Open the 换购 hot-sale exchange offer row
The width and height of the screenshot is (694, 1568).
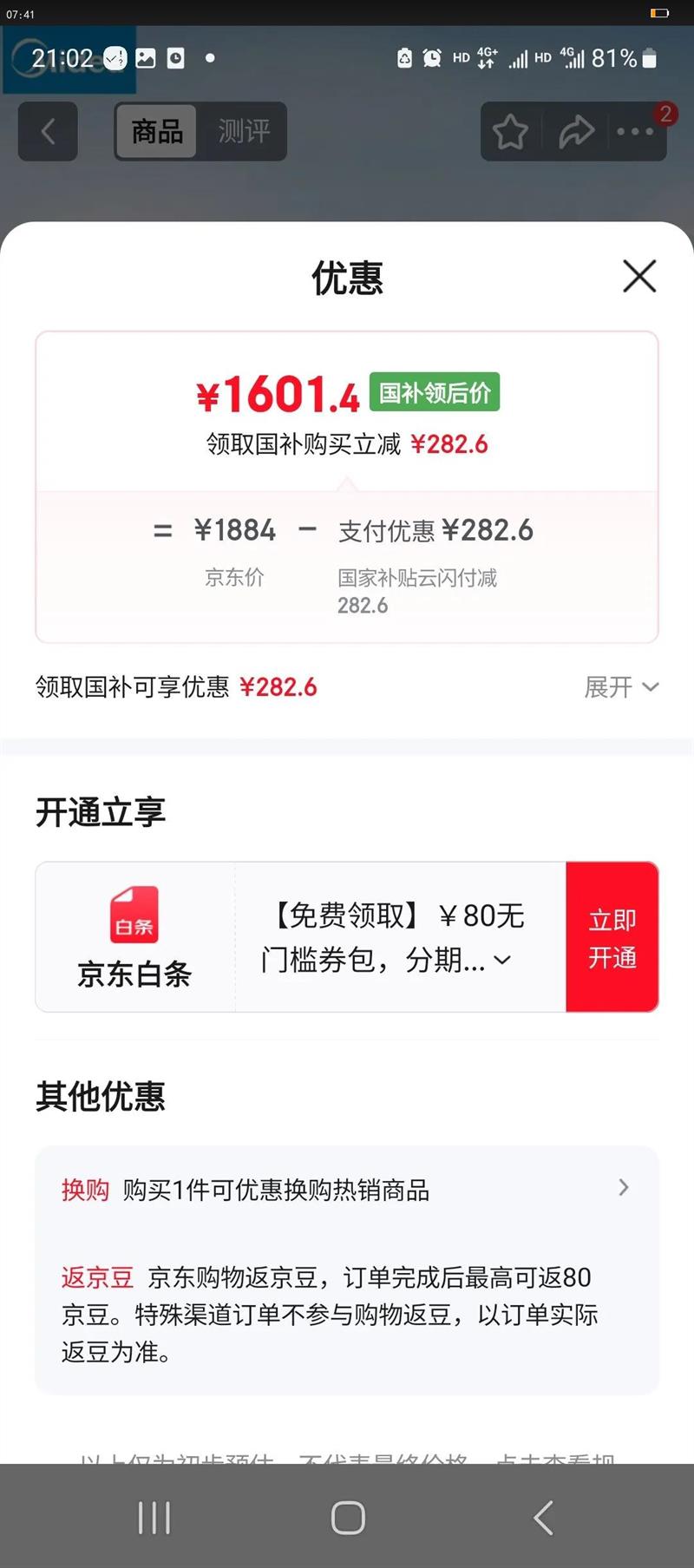347,1190
